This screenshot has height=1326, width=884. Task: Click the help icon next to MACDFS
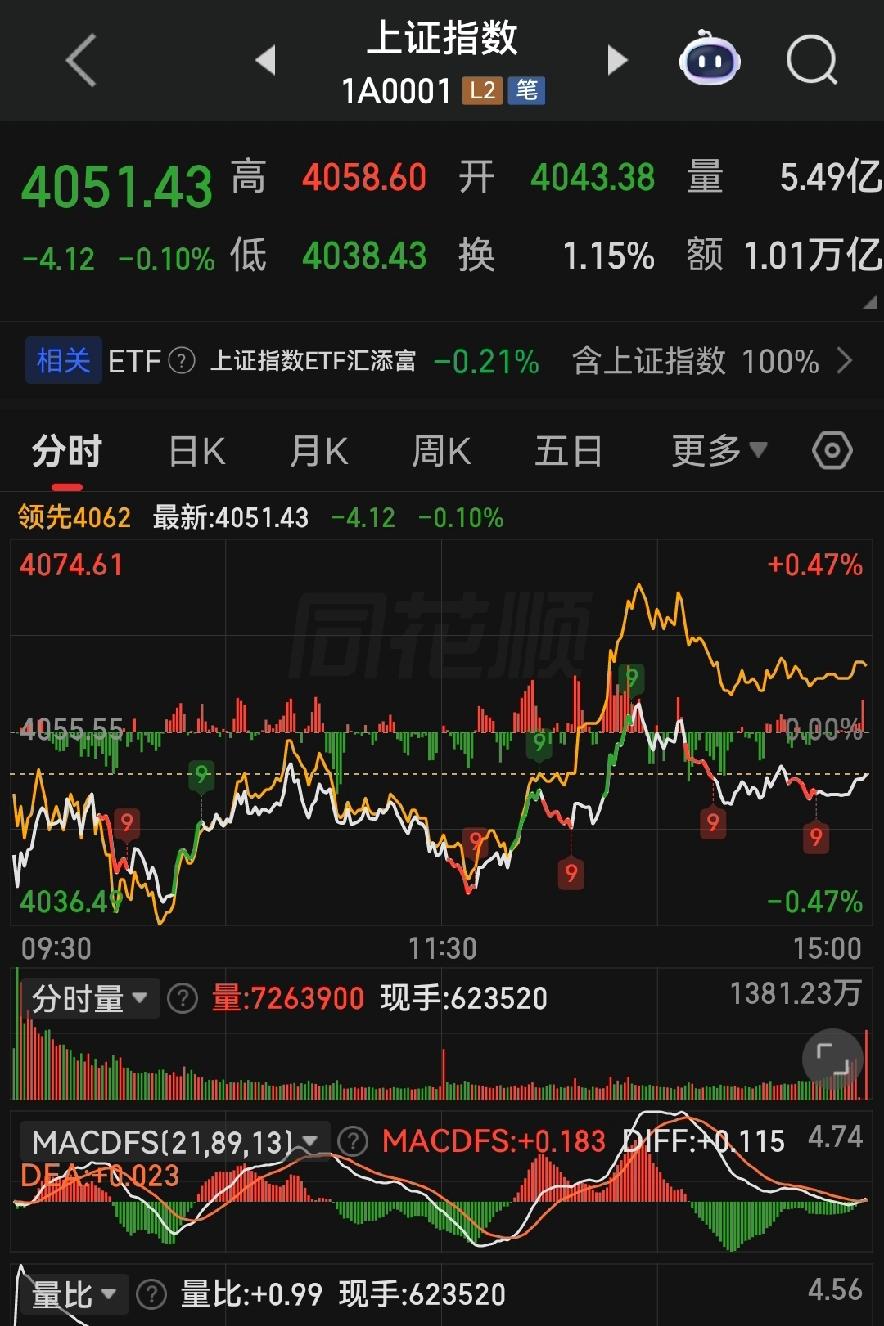pos(352,1141)
